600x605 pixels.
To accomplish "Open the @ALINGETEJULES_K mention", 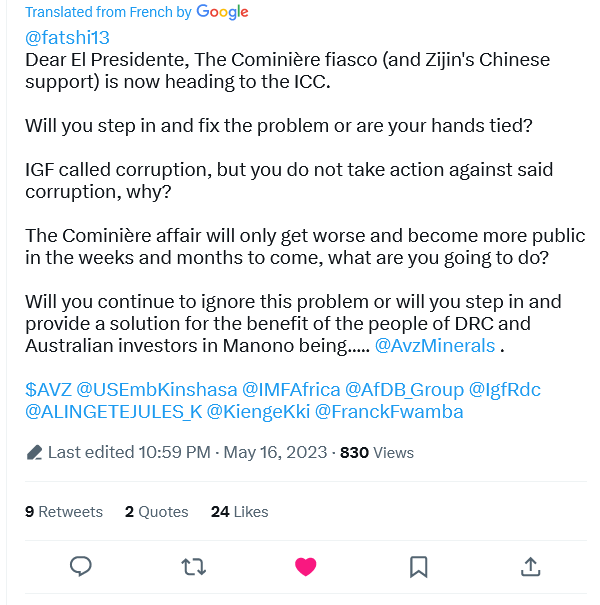I will coord(115,411).
